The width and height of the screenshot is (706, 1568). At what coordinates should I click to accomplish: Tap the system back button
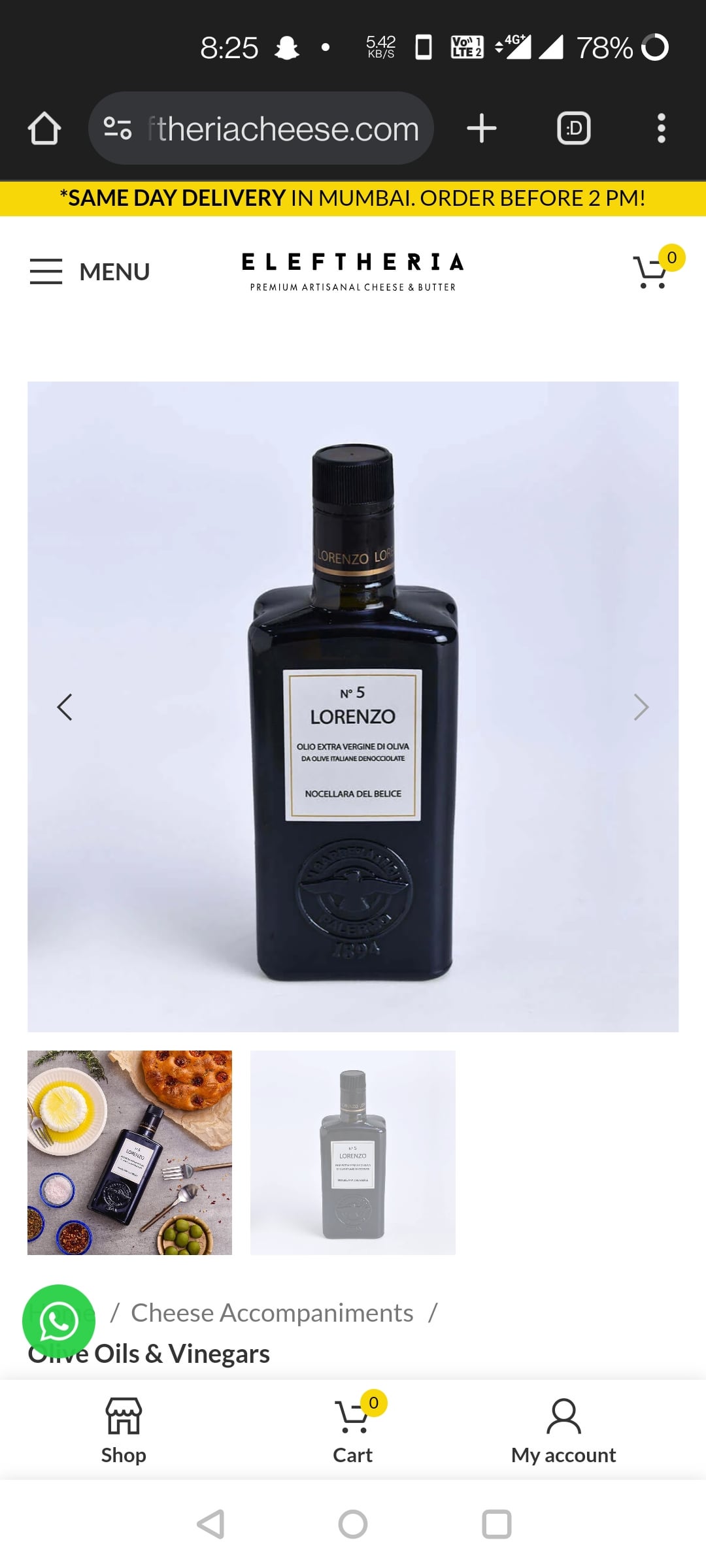click(210, 1524)
